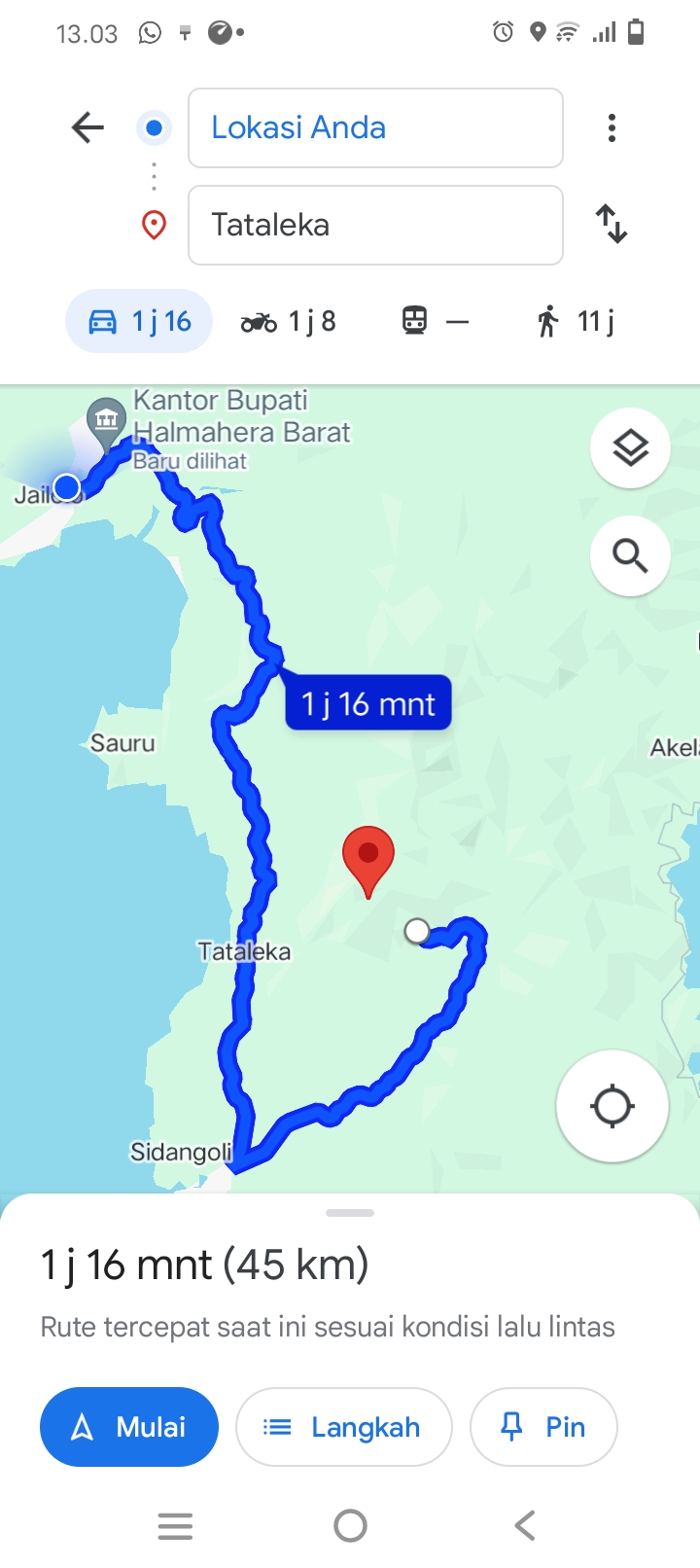Switch to walking mode 11 j
700x1568 pixels.
pos(576,321)
